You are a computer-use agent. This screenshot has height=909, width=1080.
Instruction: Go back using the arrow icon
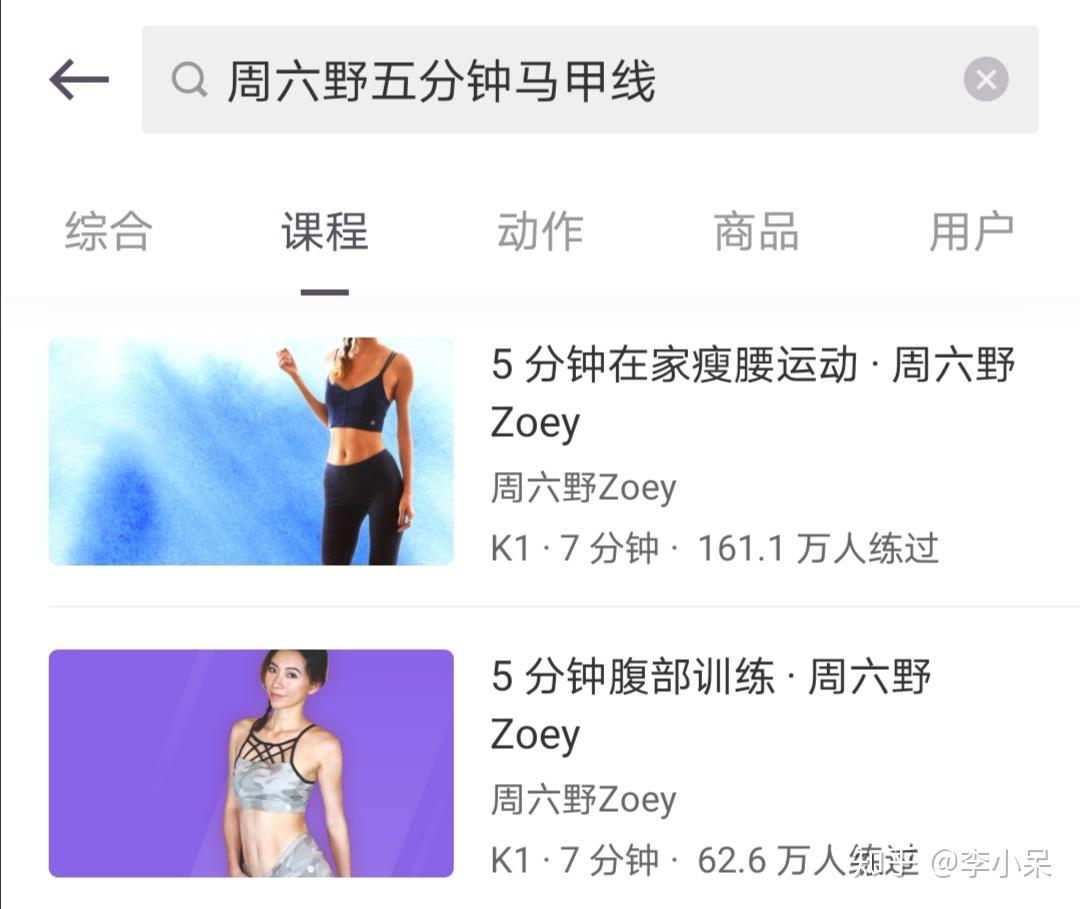tap(79, 79)
